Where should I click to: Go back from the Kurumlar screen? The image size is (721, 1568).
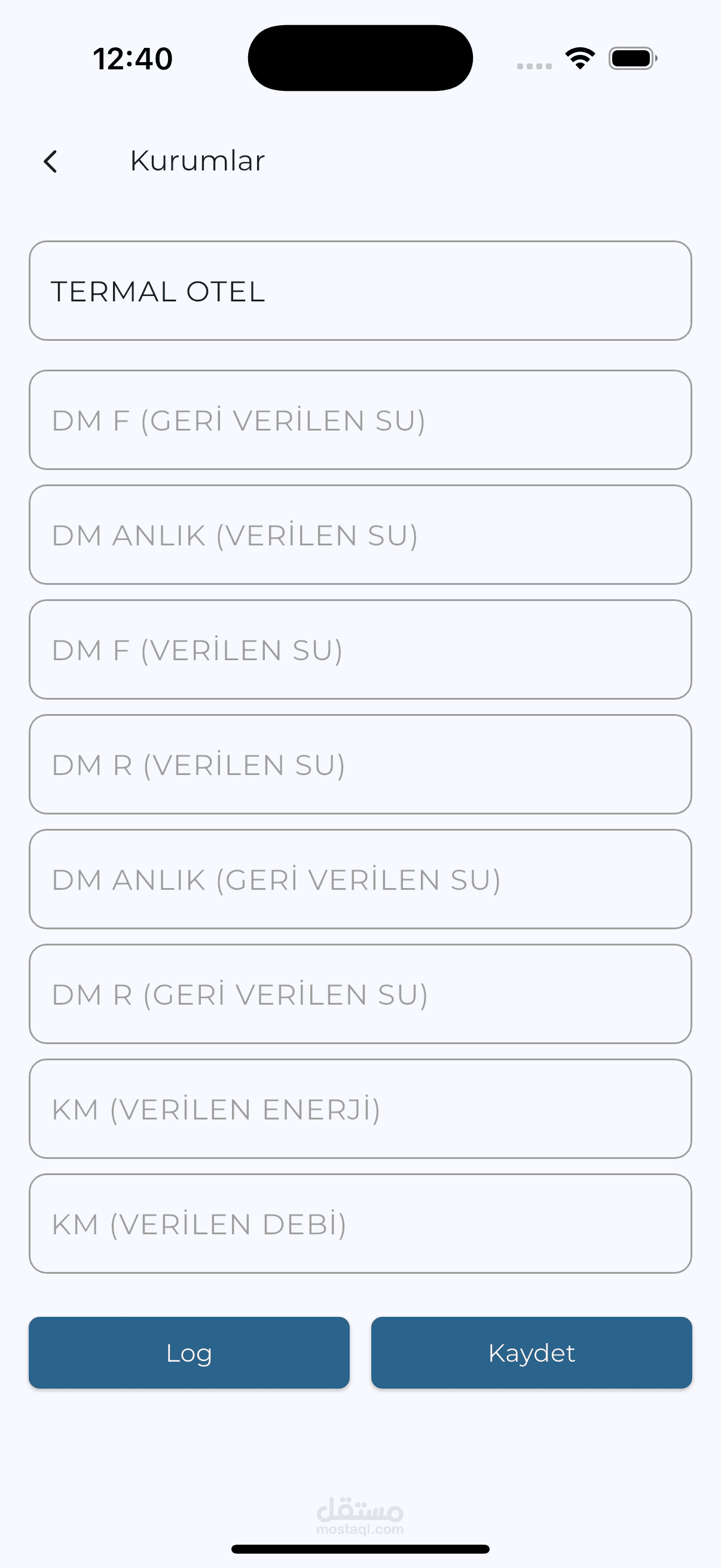tap(50, 161)
